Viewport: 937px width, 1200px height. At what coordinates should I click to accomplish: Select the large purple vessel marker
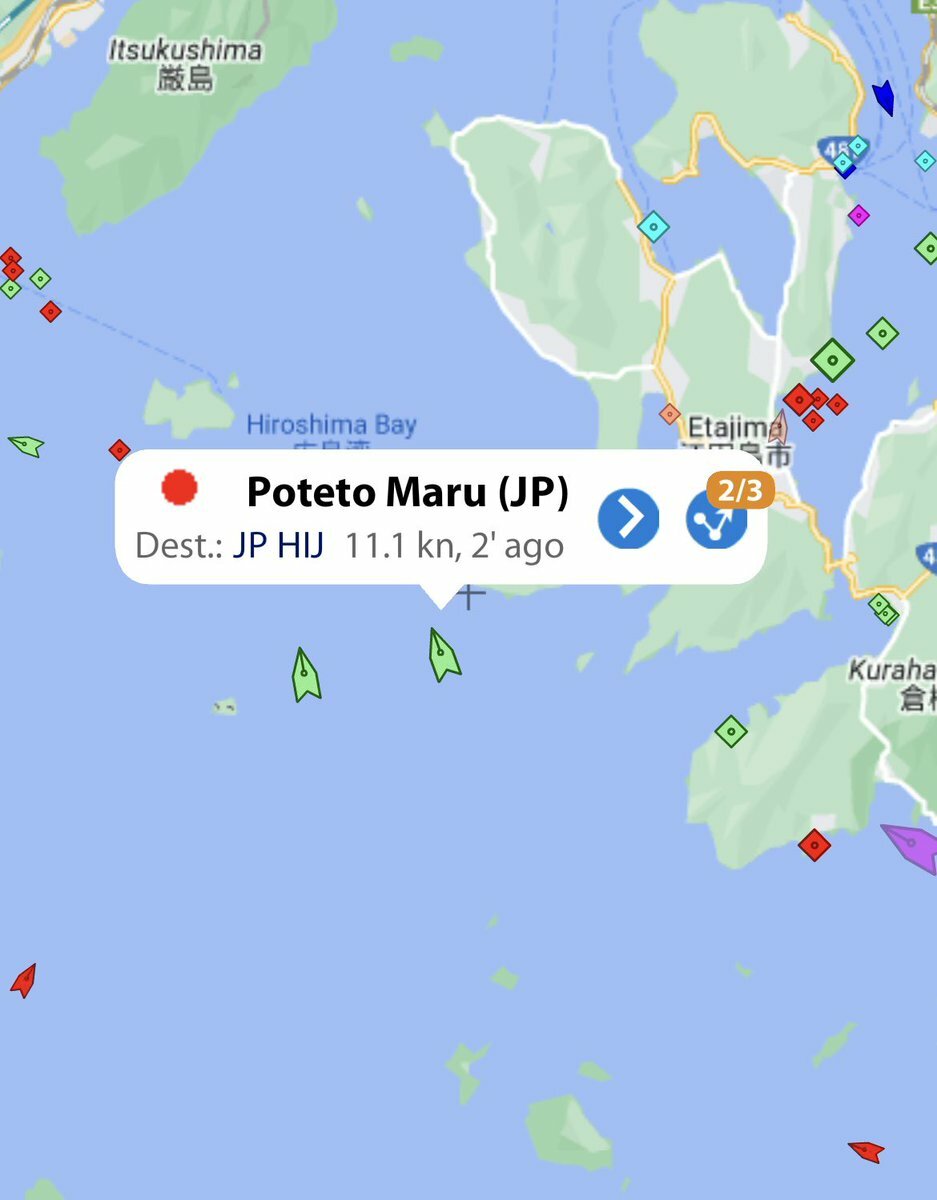[914, 846]
